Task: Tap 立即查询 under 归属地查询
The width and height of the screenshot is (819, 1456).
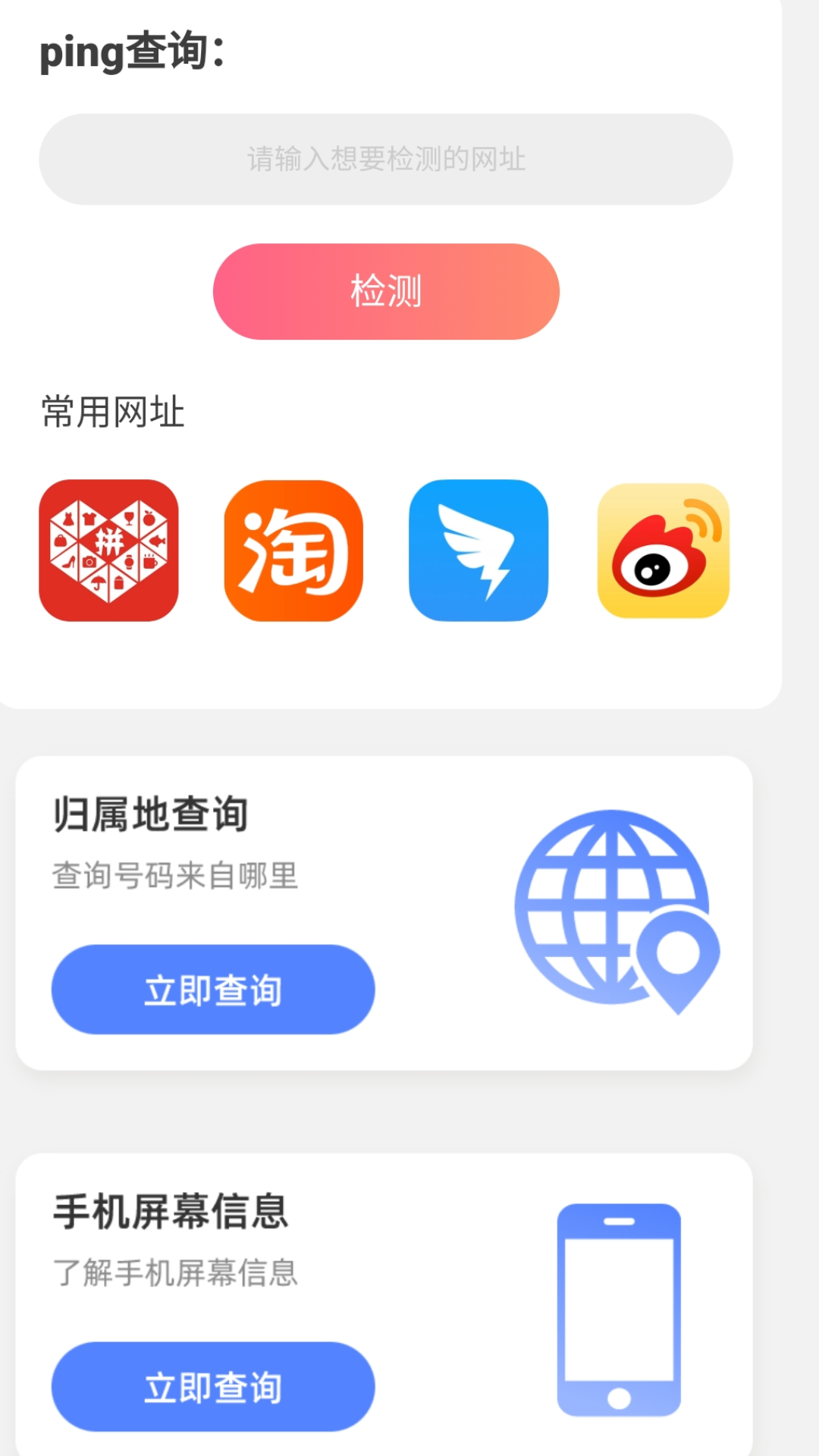Action: [x=213, y=990]
